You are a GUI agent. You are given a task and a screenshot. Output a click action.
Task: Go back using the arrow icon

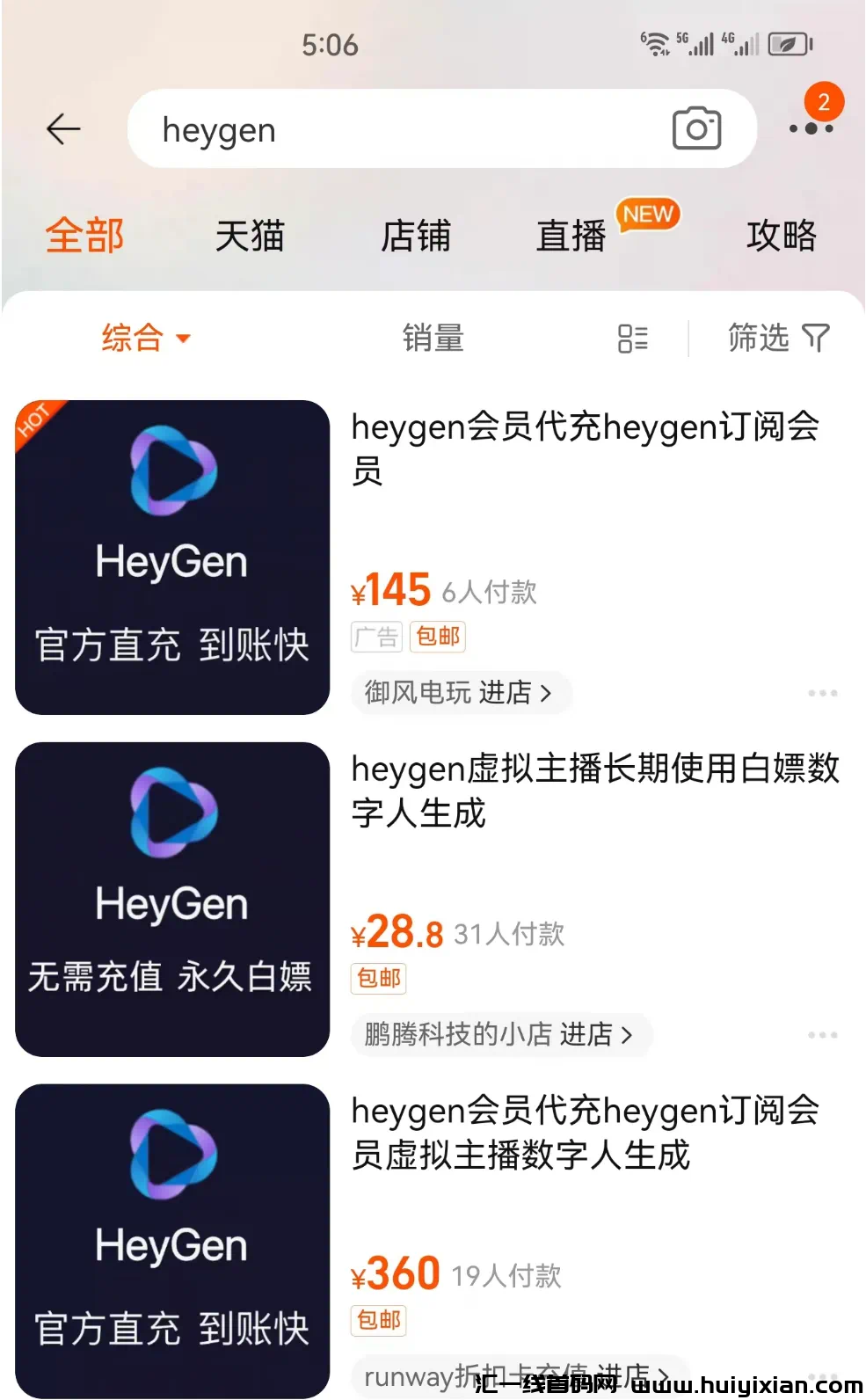pyautogui.click(x=63, y=129)
